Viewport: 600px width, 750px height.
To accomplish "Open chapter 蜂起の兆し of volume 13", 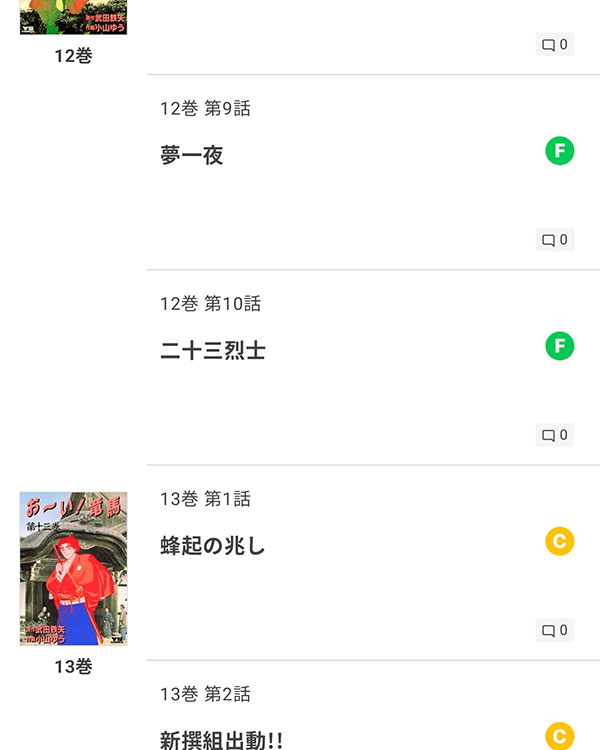I will coord(213,546).
